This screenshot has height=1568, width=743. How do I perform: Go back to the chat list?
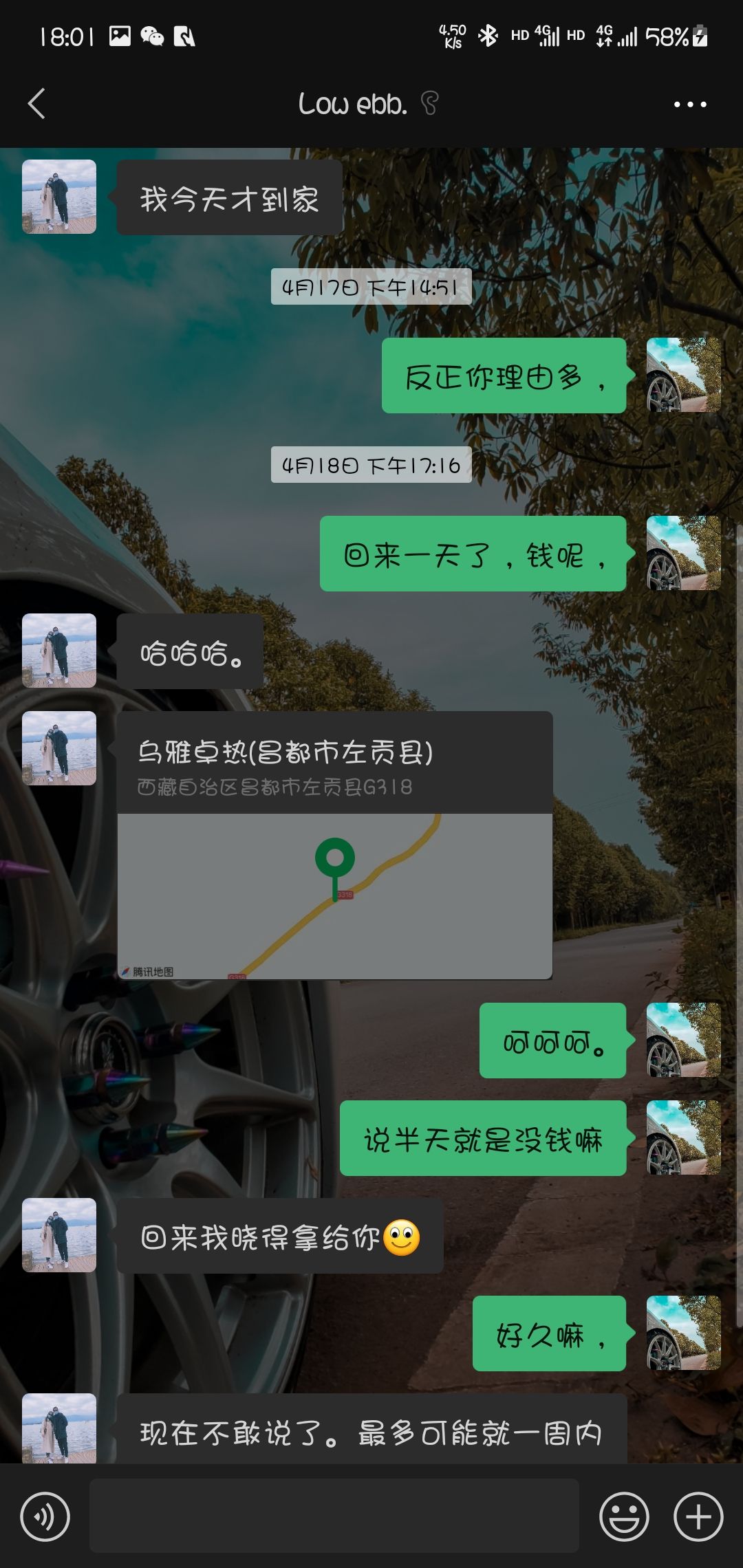pyautogui.click(x=36, y=104)
